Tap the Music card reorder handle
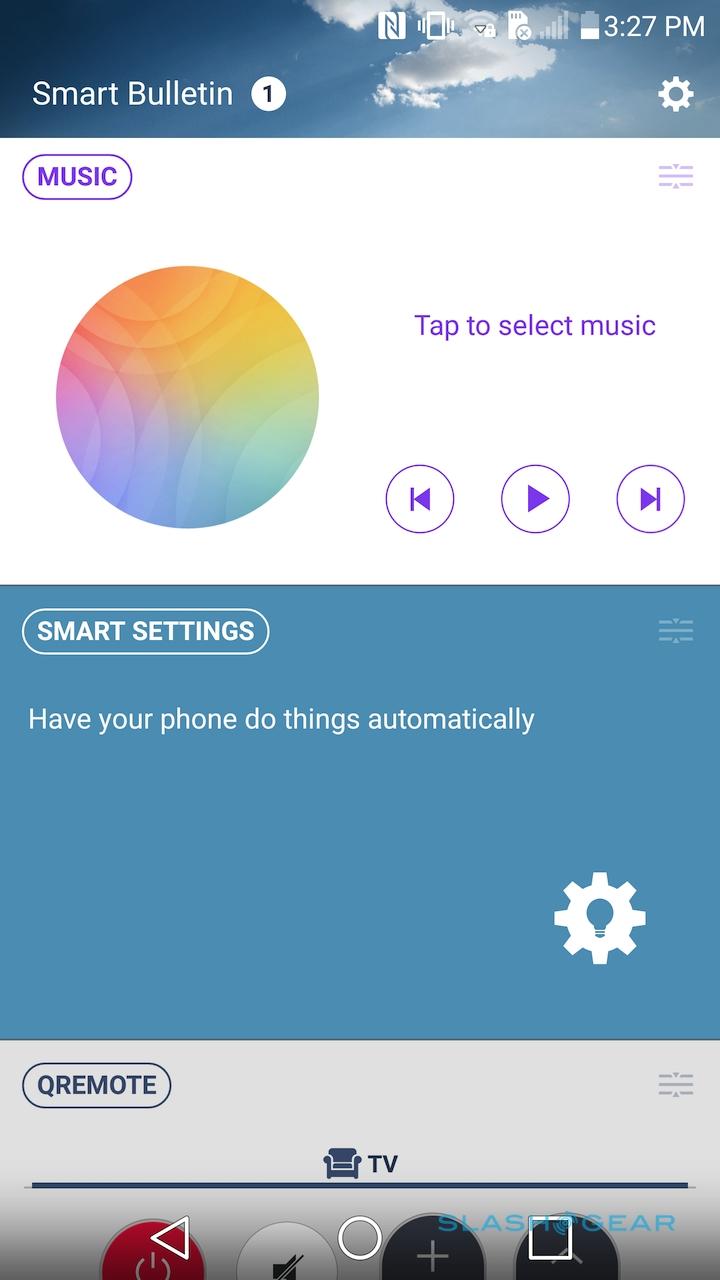Viewport: 720px width, 1280px height. [x=675, y=177]
